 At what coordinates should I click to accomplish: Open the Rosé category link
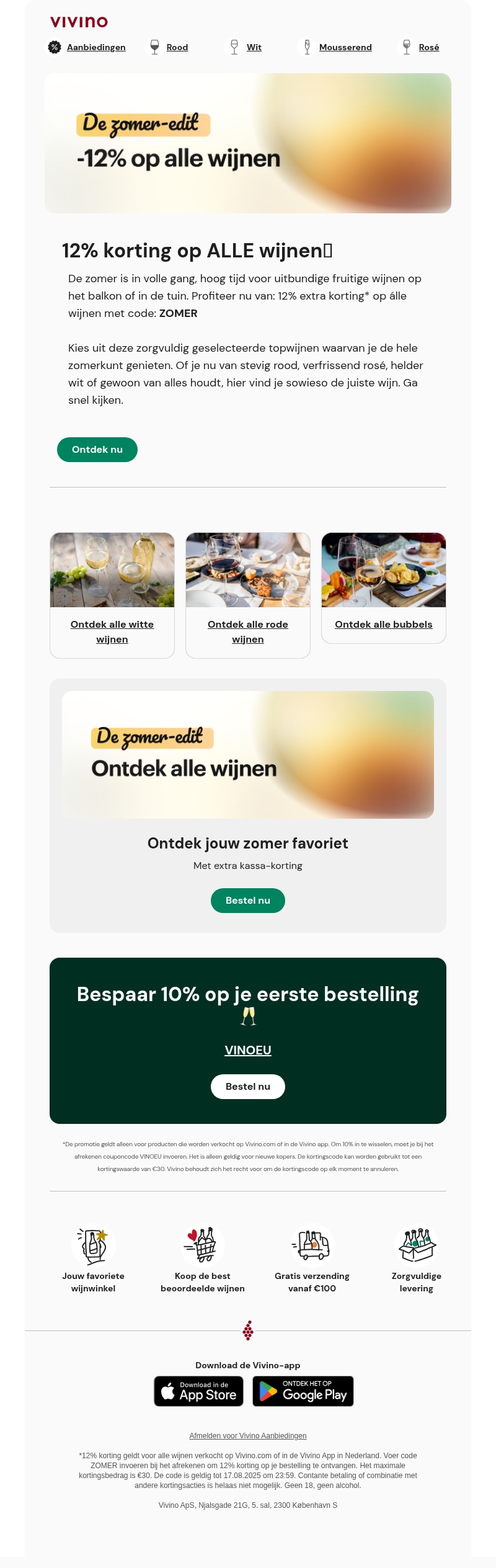(x=428, y=47)
